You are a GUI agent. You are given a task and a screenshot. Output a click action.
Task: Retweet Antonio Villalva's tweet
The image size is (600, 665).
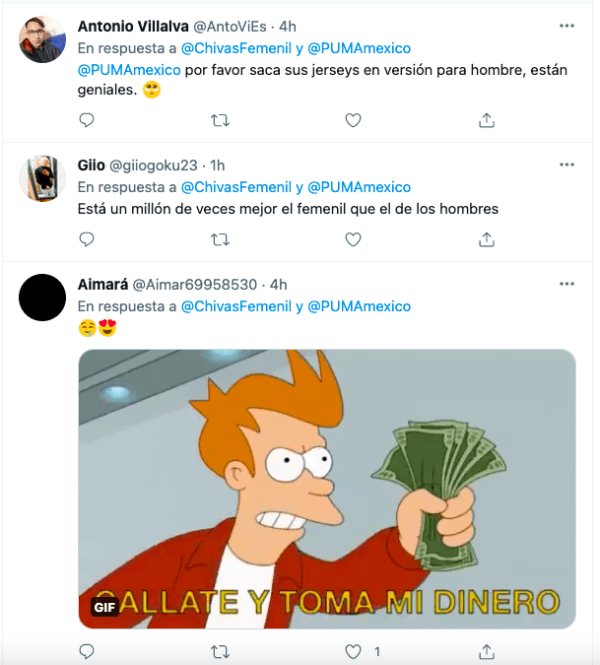(220, 120)
